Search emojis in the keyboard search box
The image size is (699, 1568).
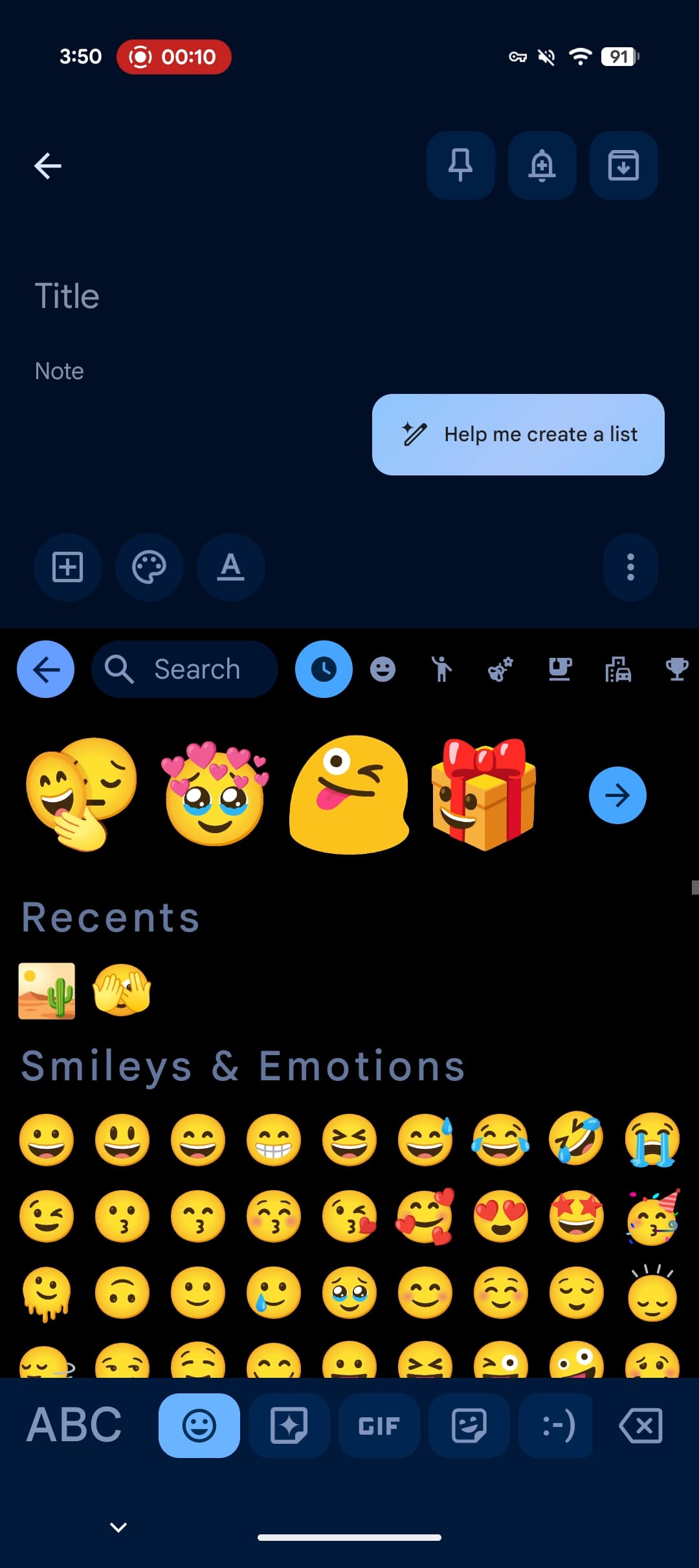tap(184, 669)
